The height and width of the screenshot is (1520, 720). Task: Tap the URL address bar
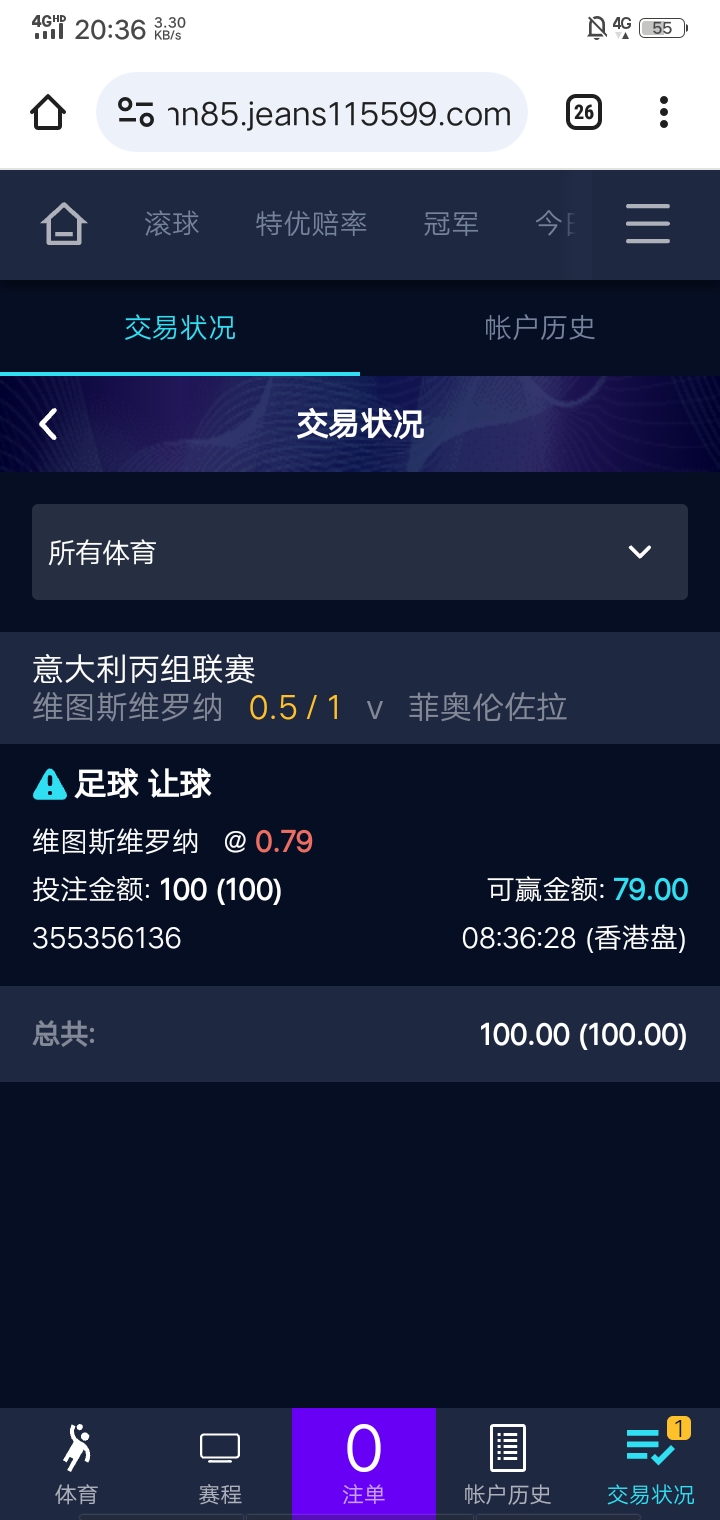pyautogui.click(x=312, y=113)
